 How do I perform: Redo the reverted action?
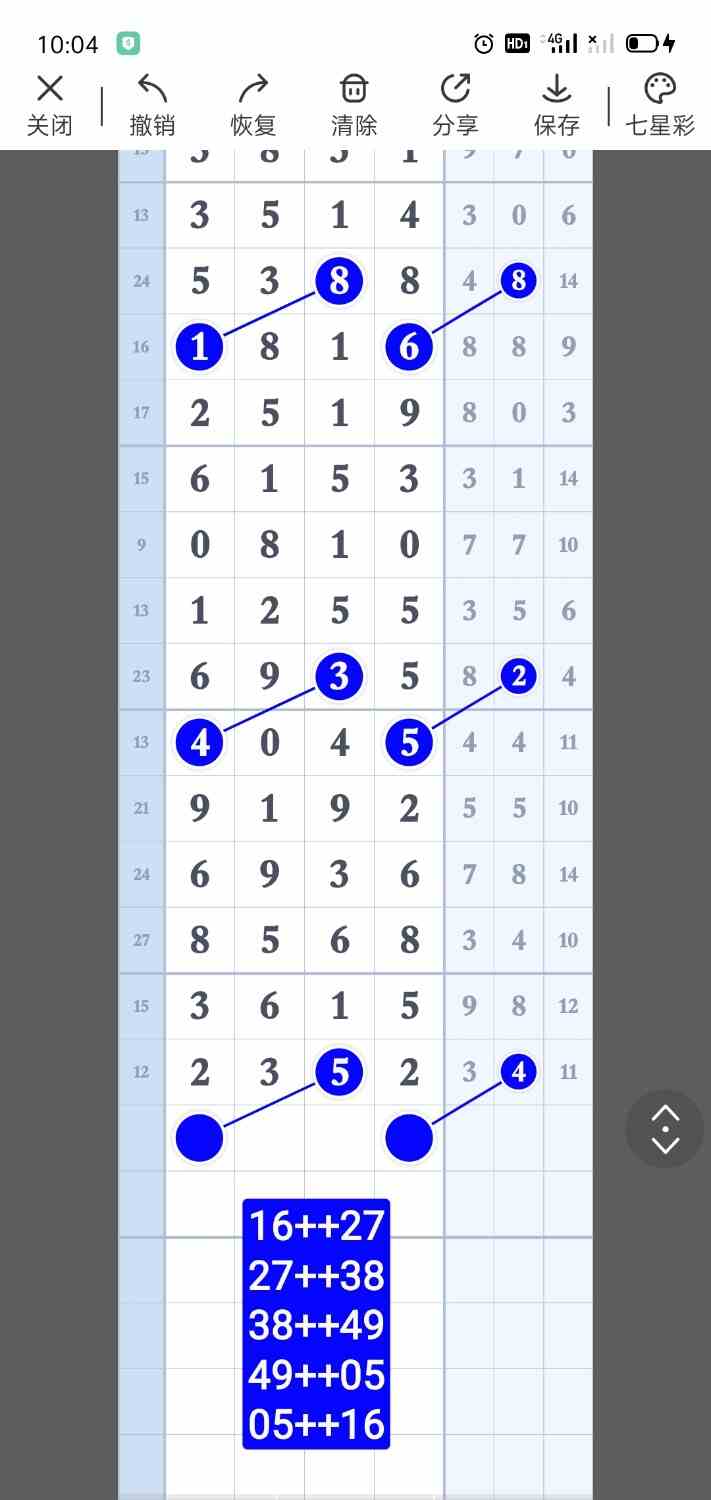(x=253, y=105)
